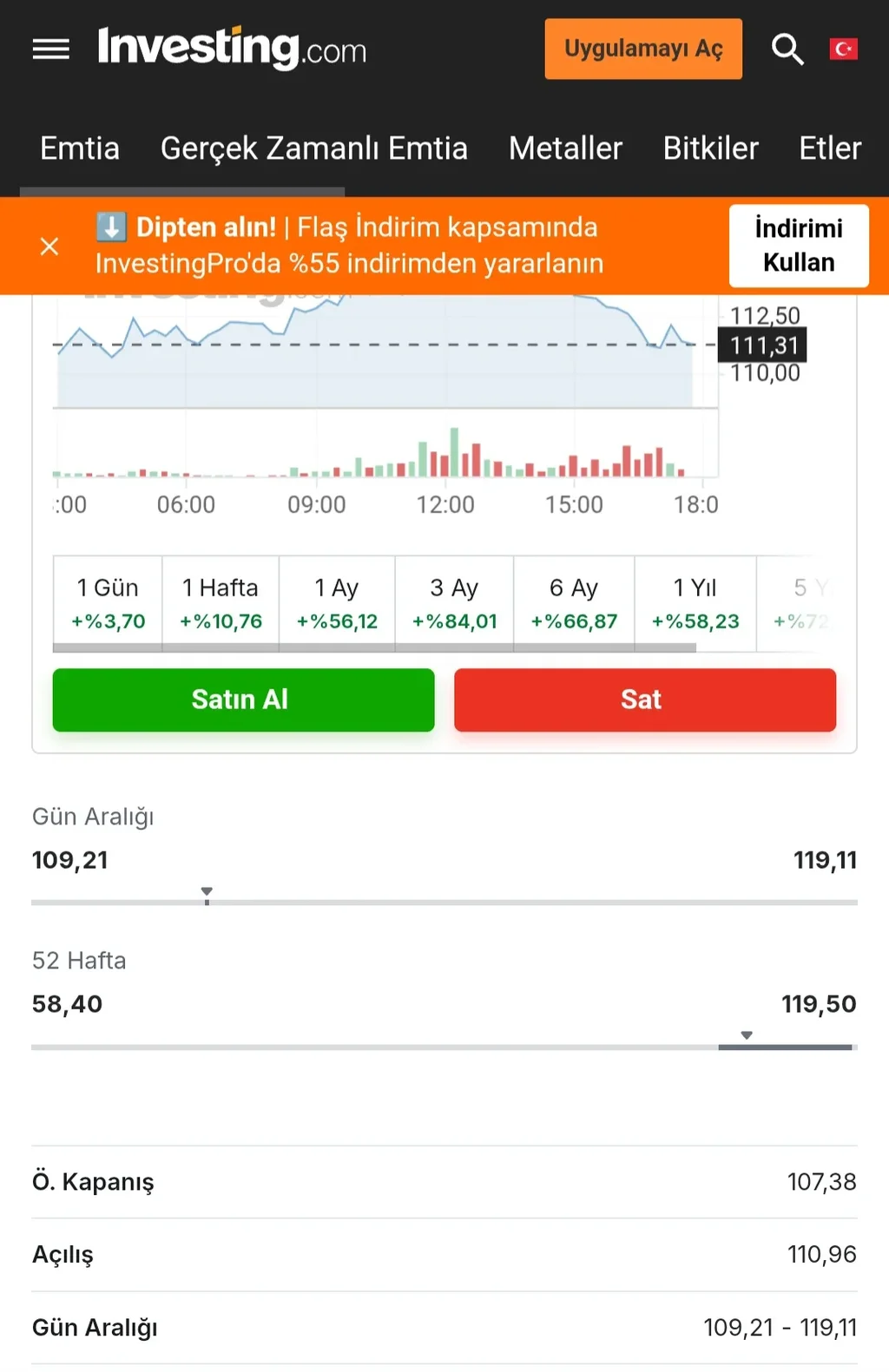Go to Investing.com home via logo

pyautogui.click(x=232, y=48)
